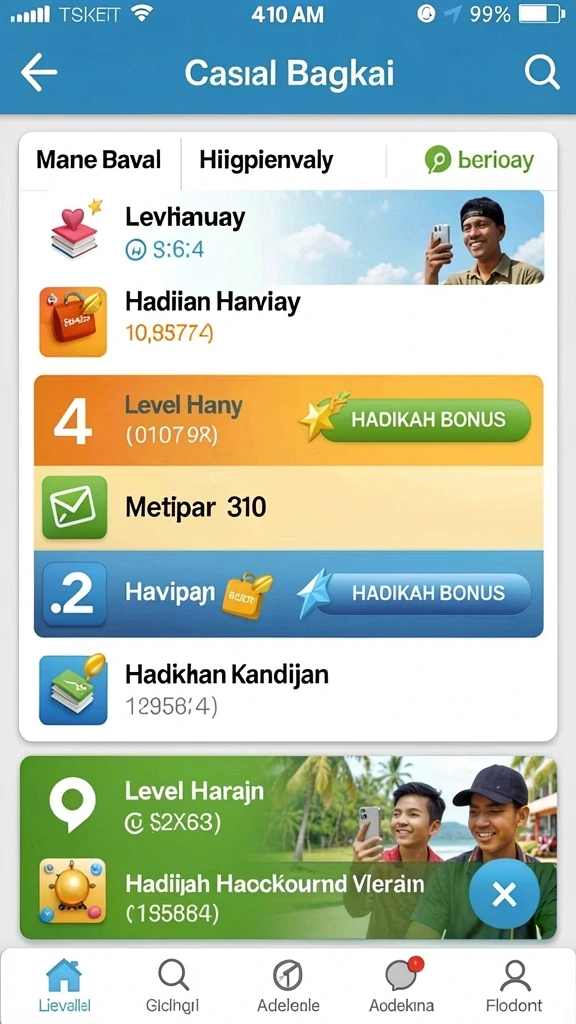Screen dimensions: 576x1024
Task: Select the Hiigpienvaly tab
Action: coord(266,160)
